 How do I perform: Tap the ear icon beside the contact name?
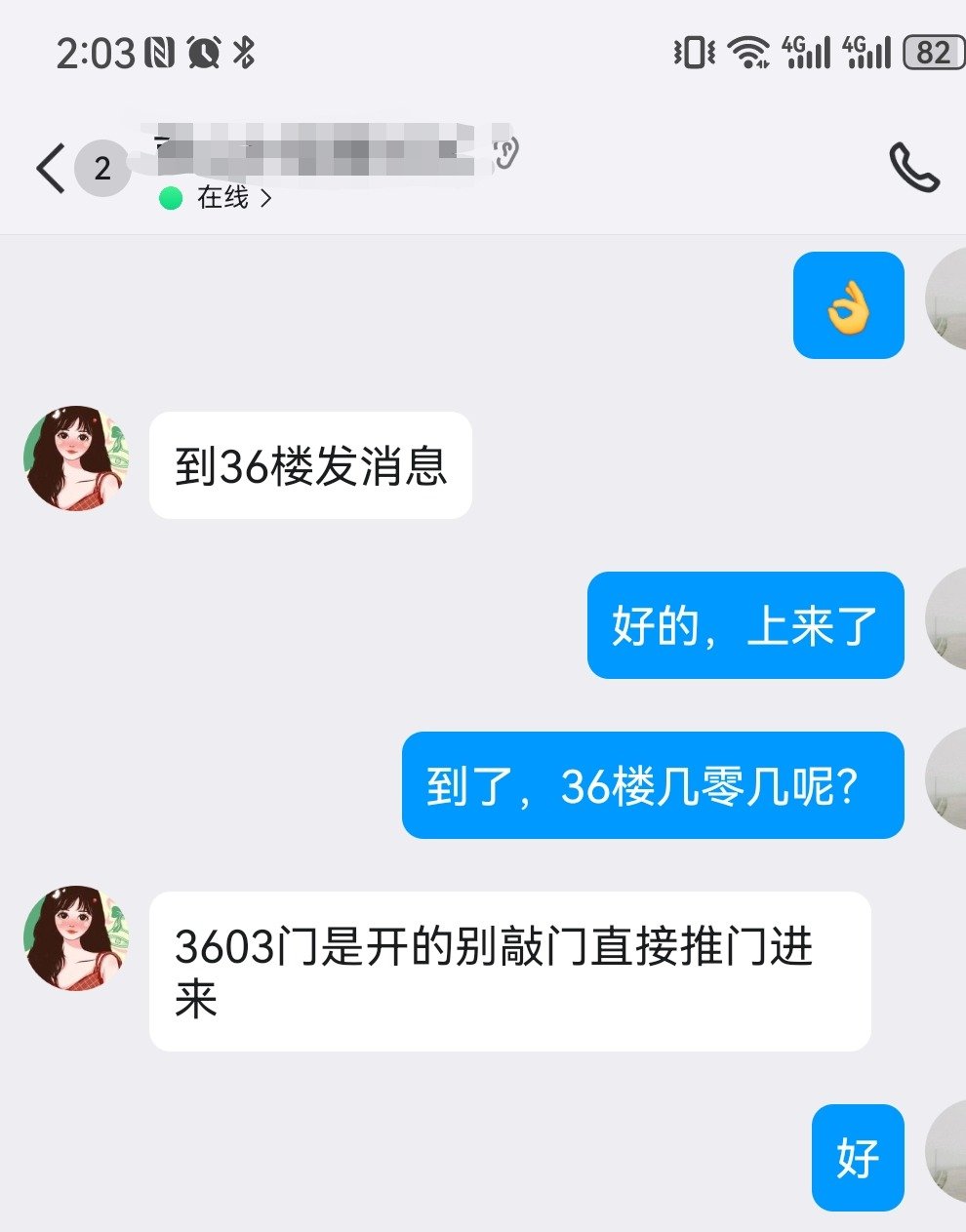tap(505, 153)
